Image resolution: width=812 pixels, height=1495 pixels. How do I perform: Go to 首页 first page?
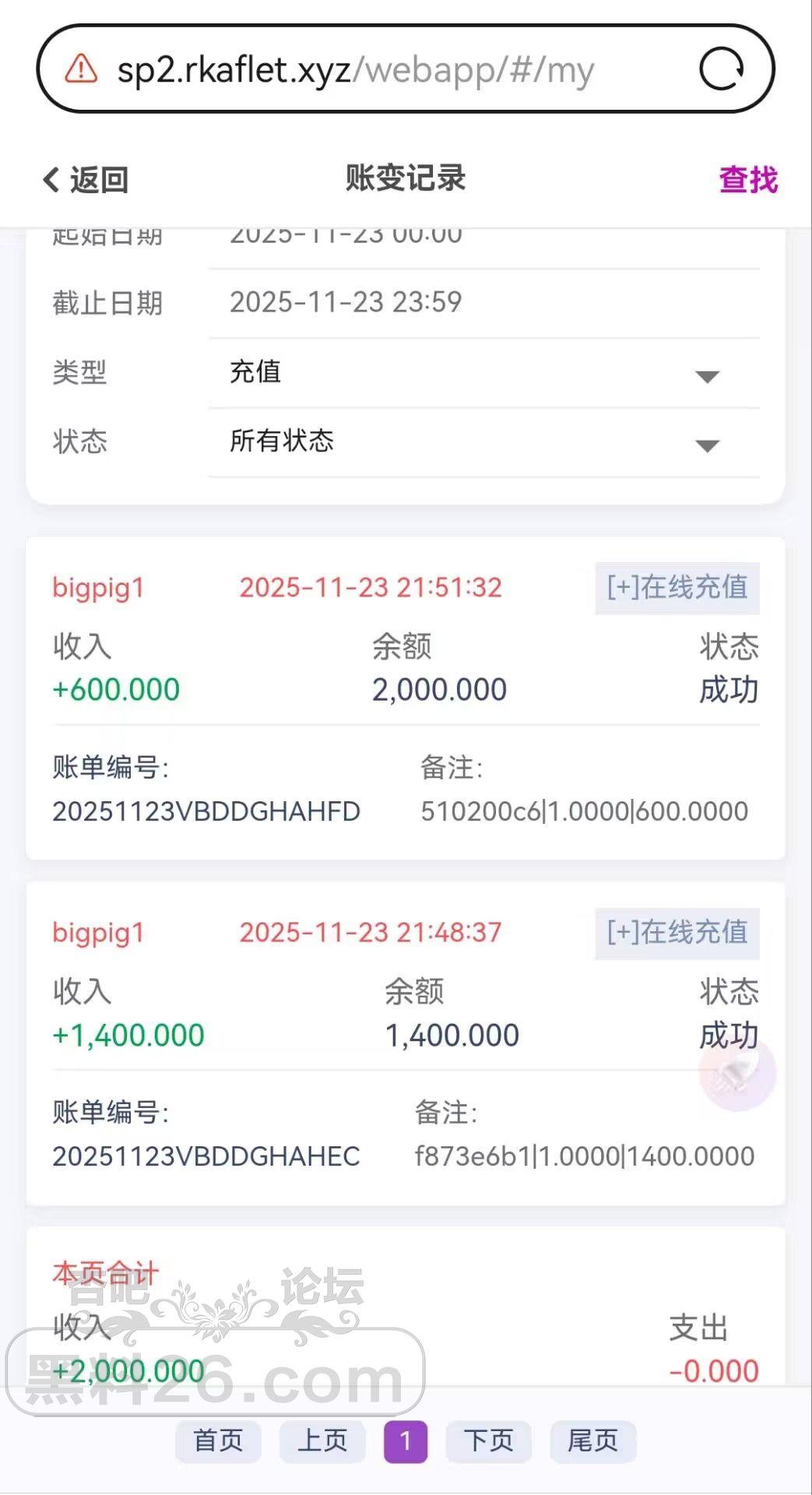click(218, 1441)
